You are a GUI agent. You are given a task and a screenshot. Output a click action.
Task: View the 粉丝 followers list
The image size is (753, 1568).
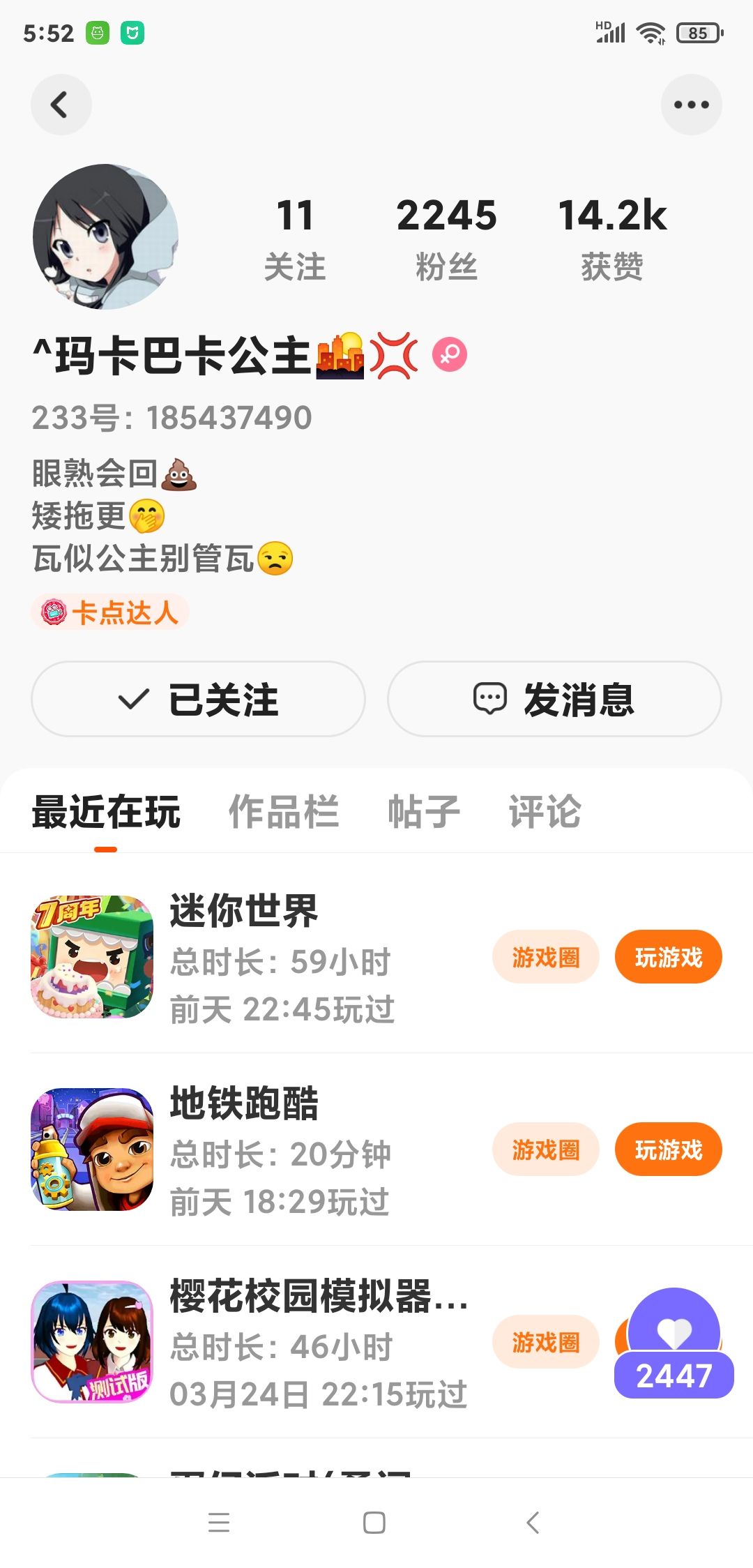click(x=446, y=239)
